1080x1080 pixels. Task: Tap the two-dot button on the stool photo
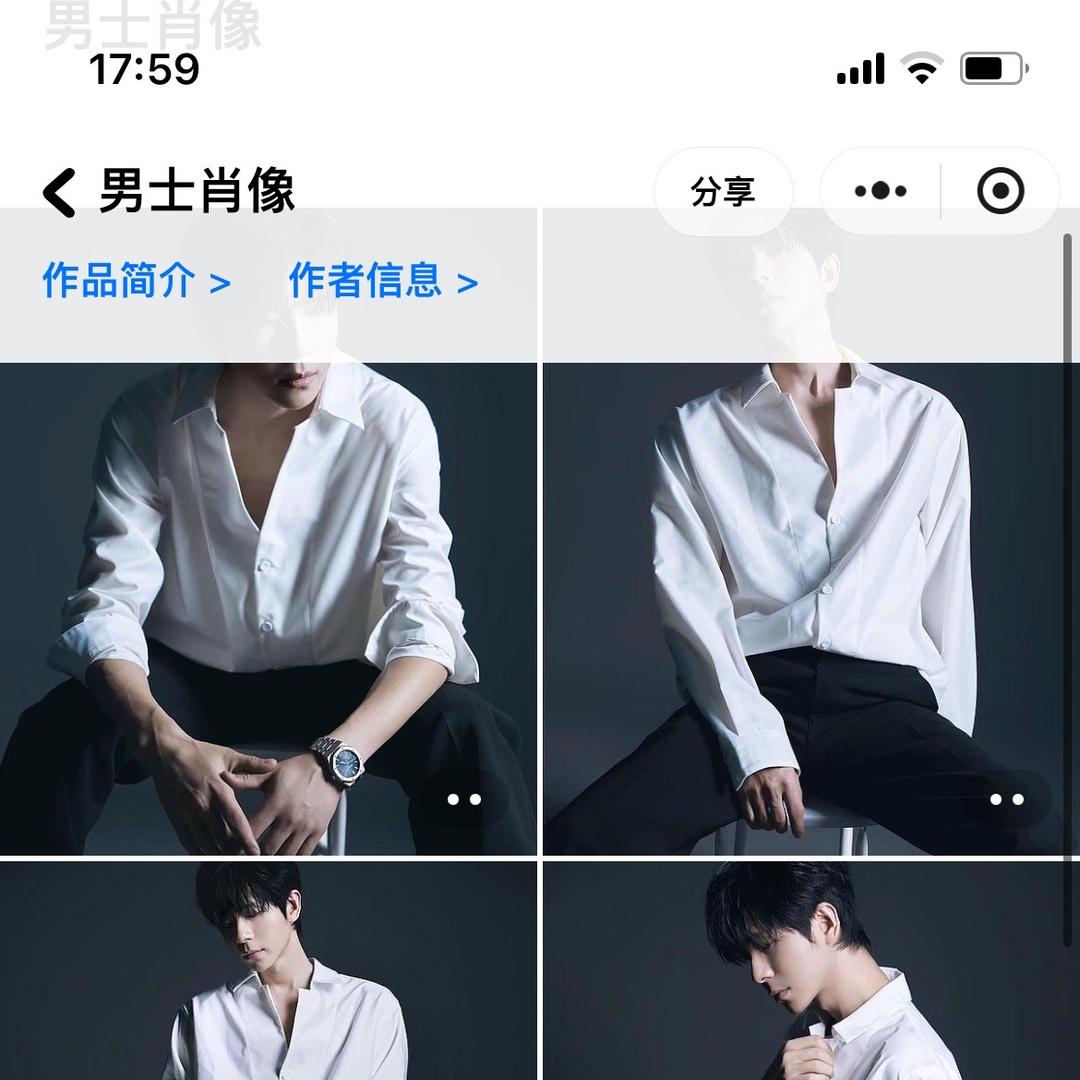1006,799
